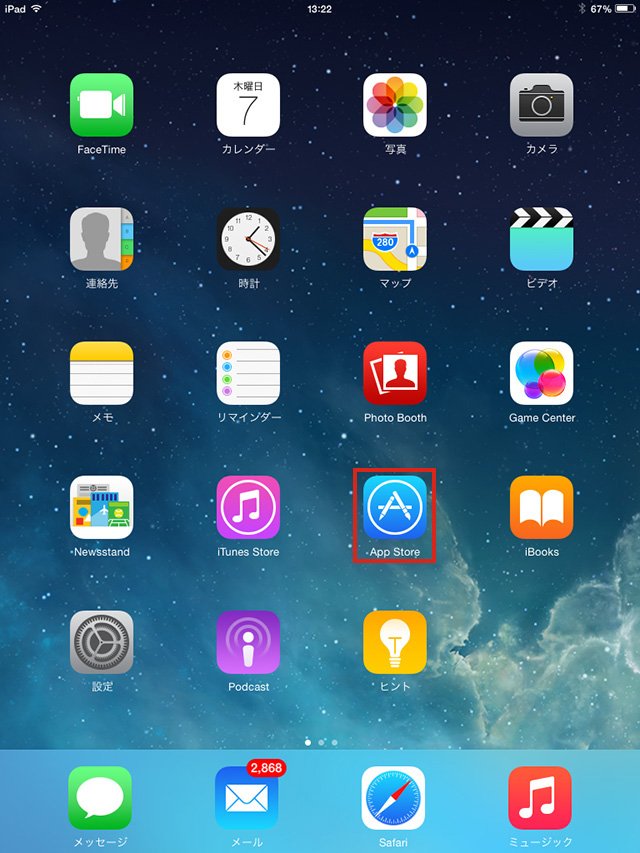Open the iBooks app
This screenshot has height=853, width=640.
pos(541,507)
